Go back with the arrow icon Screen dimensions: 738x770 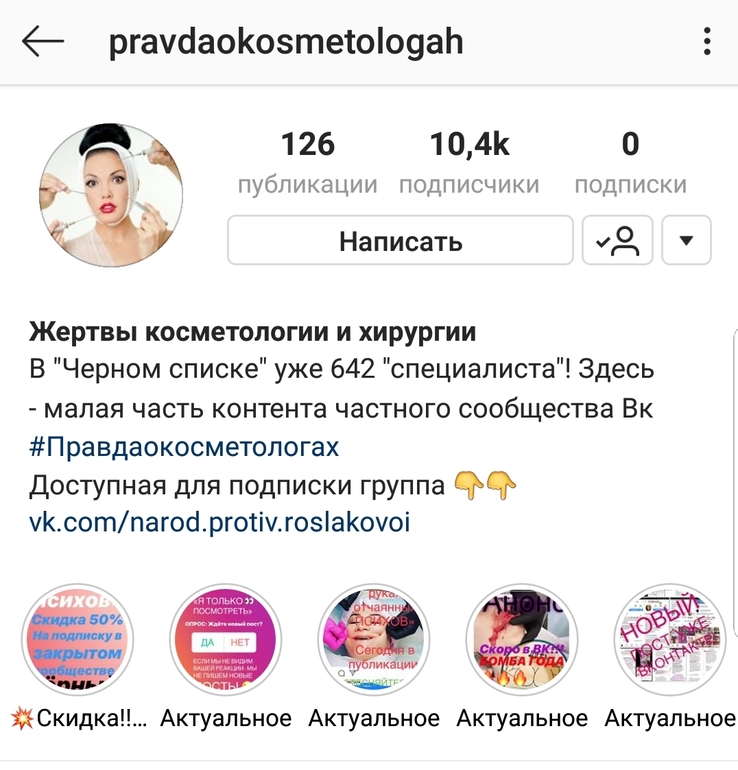[x=43, y=42]
